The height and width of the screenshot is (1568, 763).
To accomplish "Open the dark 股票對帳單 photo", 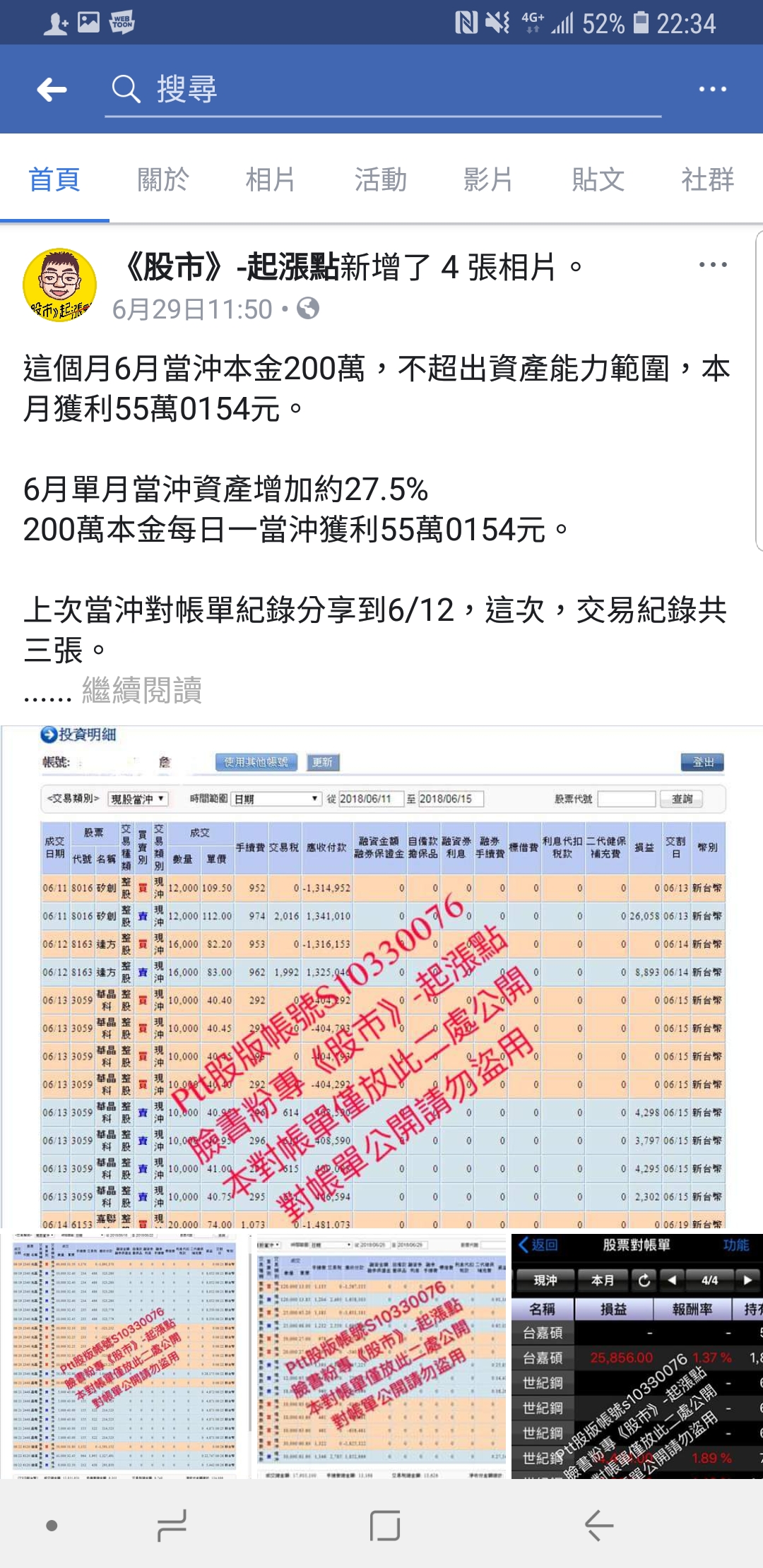I will coord(637,1356).
